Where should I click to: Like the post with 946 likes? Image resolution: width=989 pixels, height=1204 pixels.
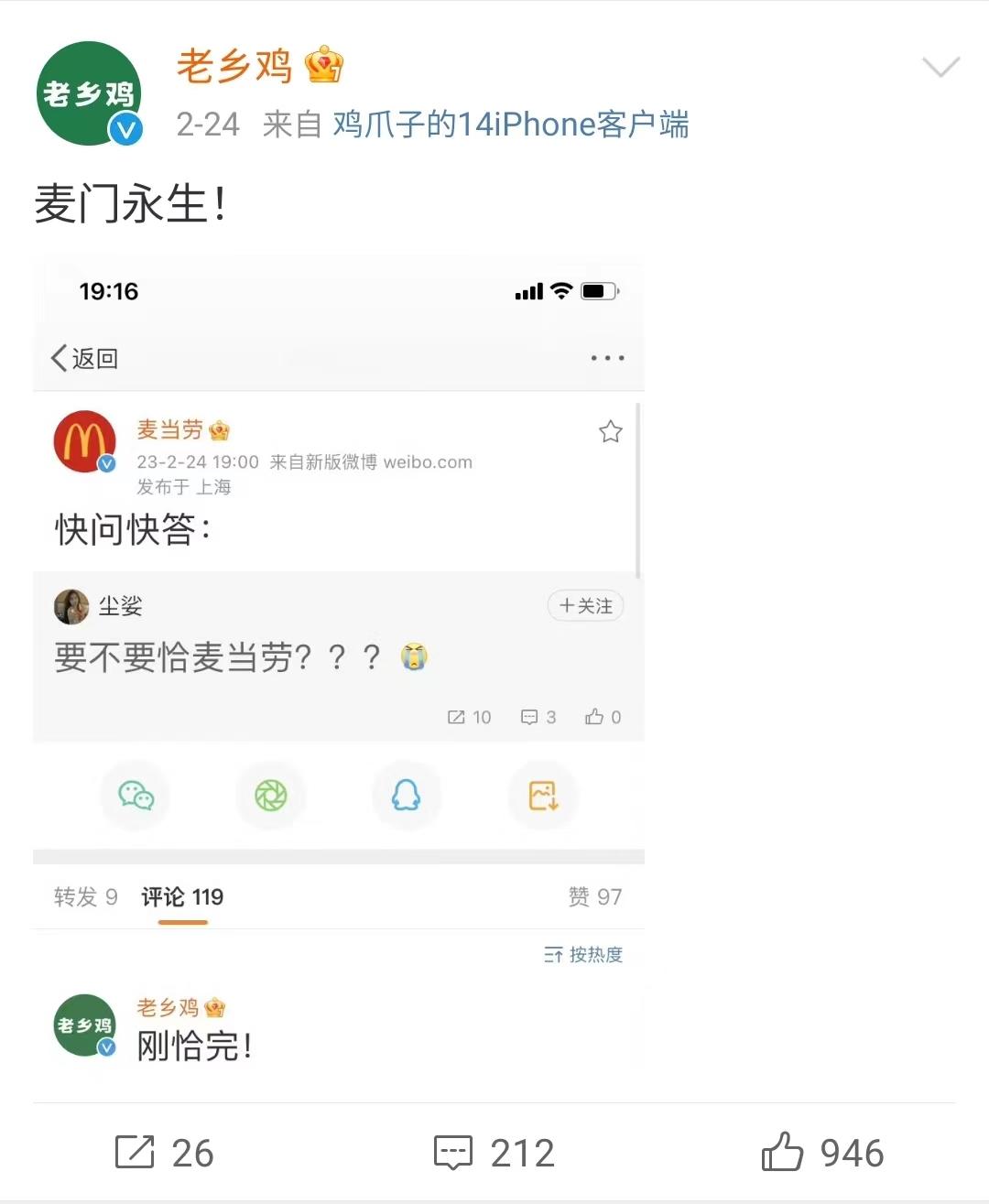click(x=822, y=1153)
